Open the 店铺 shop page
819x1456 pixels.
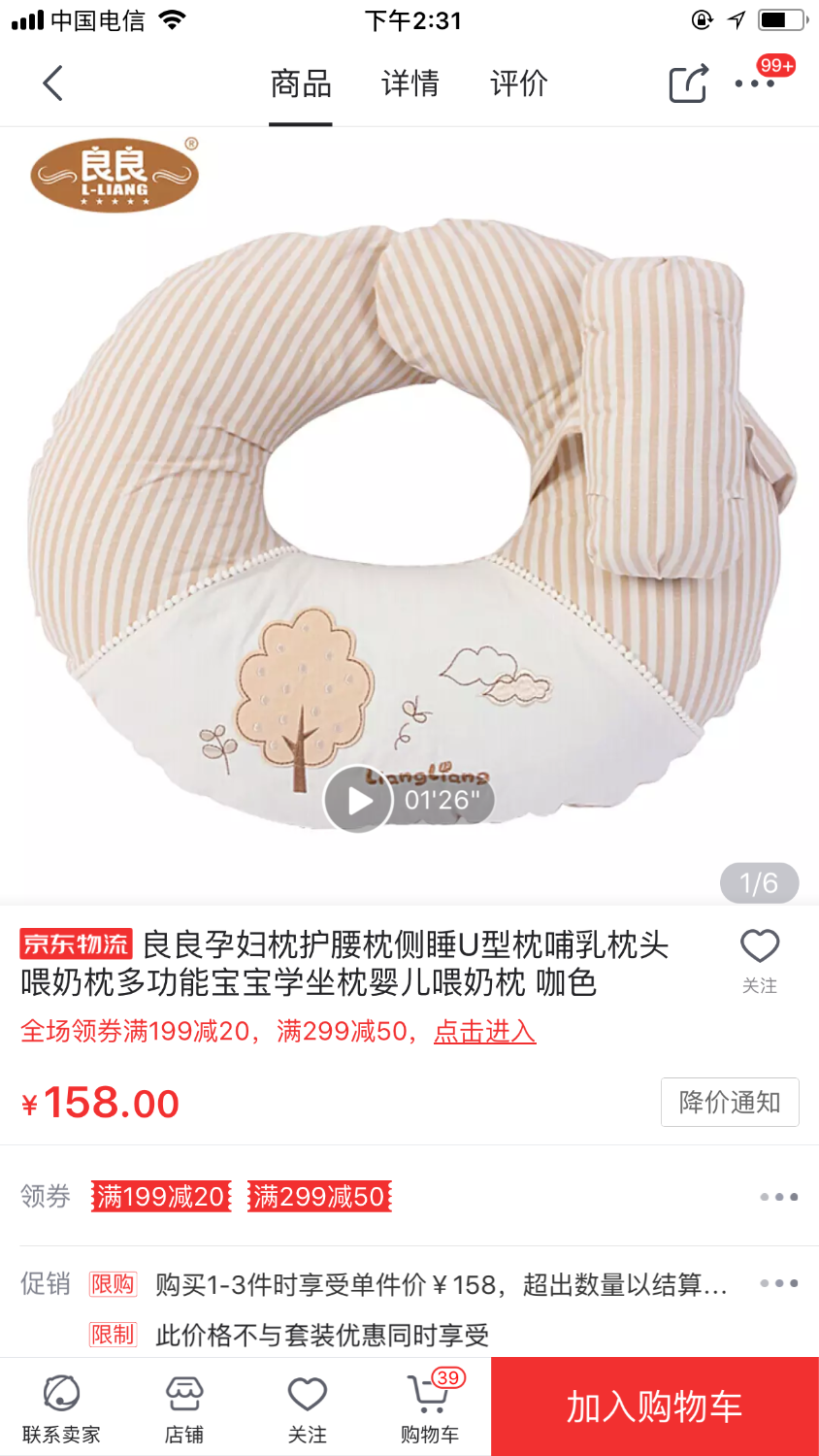click(x=183, y=1406)
